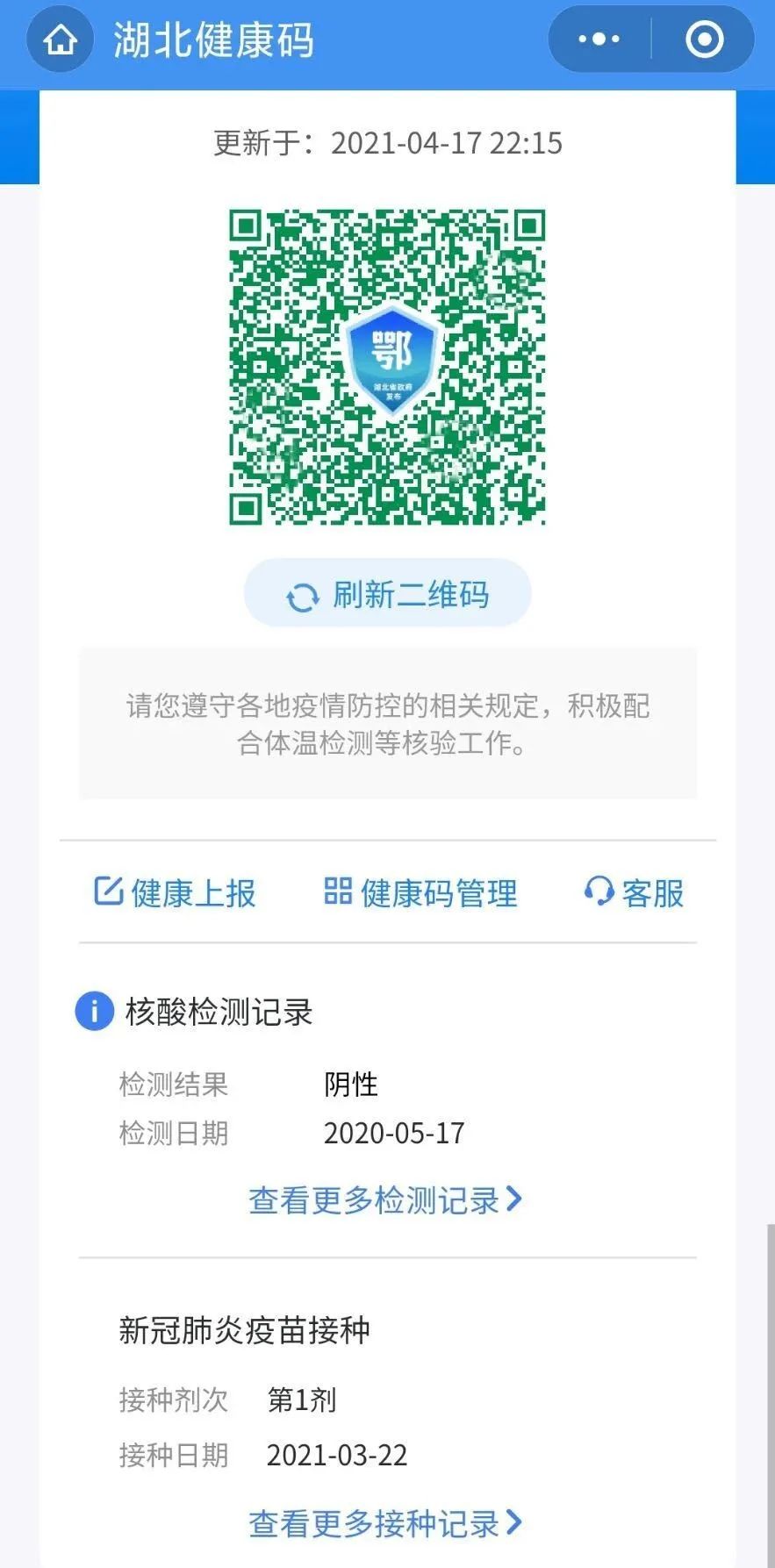Viewport: 775px width, 1568px height.
Task: Select the 健康上报 menu entry
Action: 191,893
